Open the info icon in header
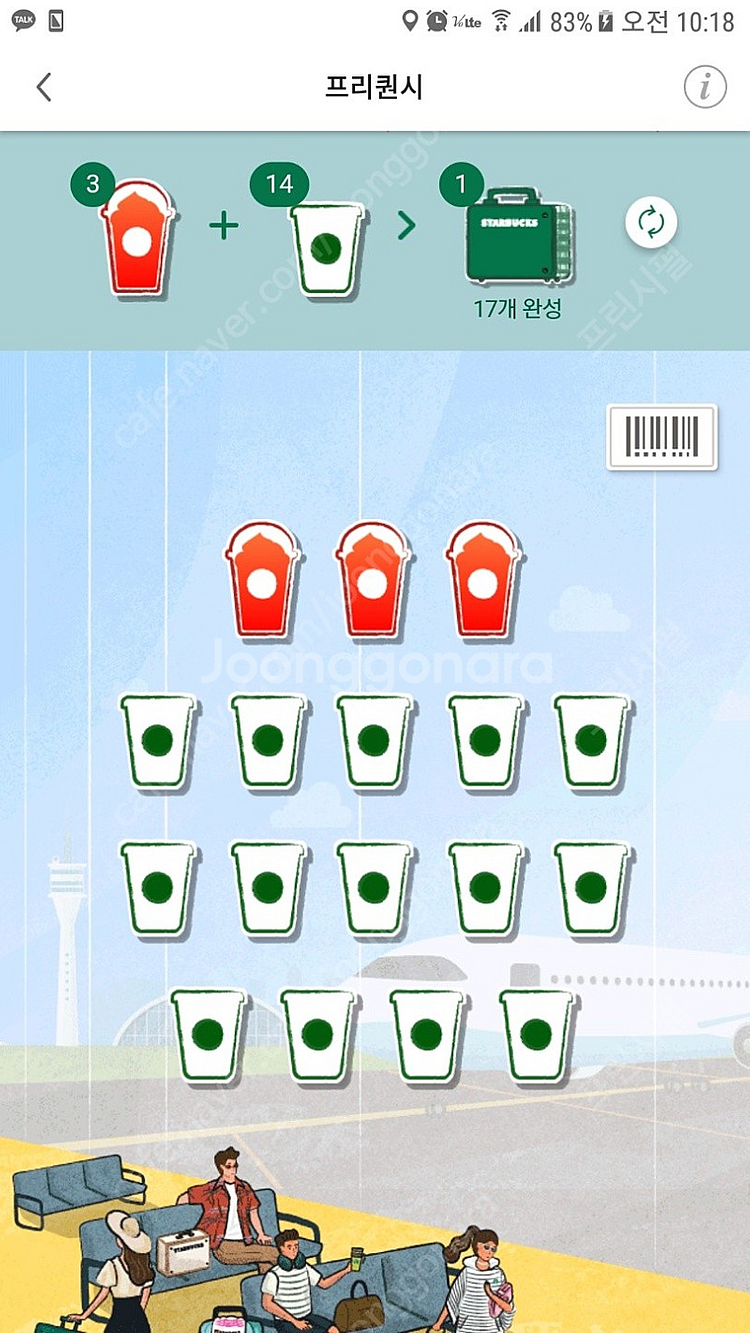 click(704, 87)
